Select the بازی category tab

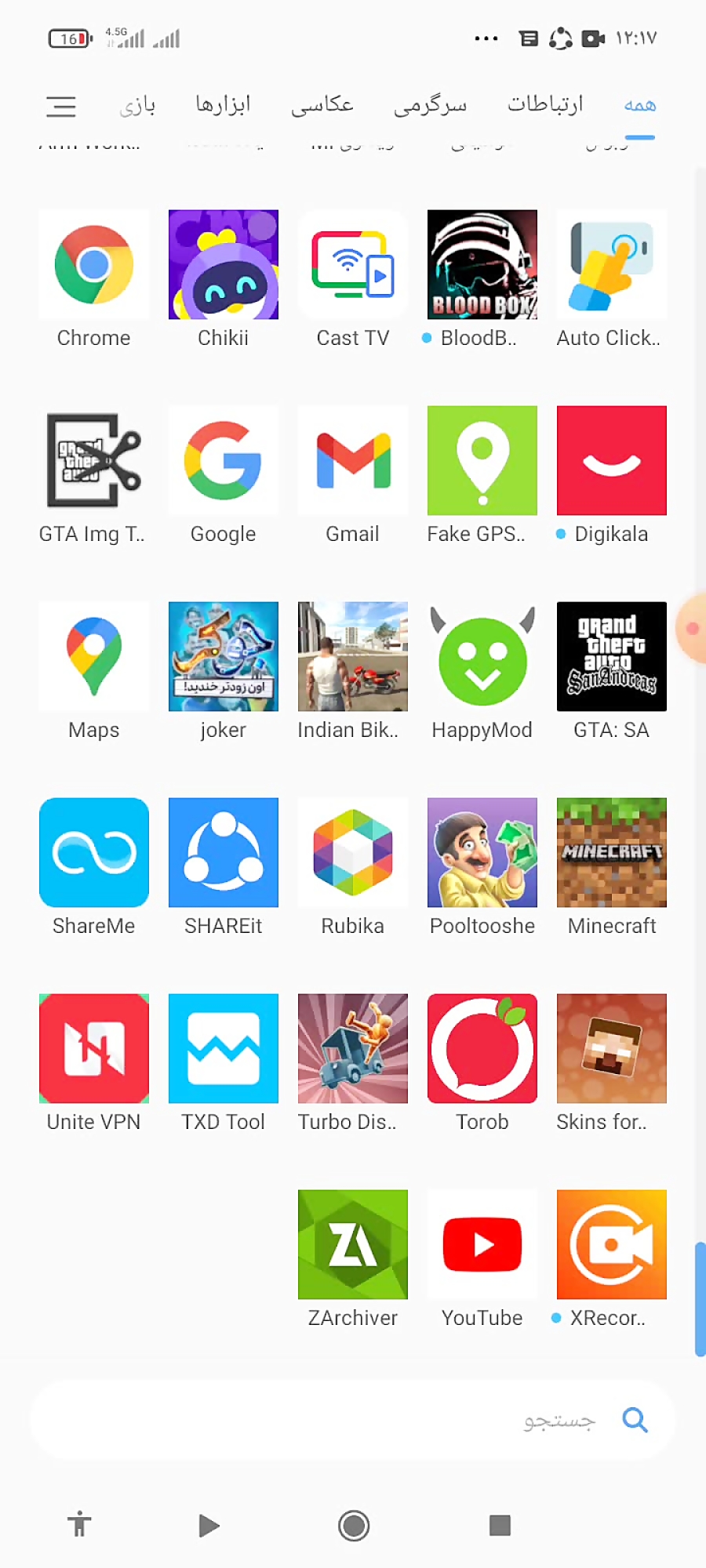pos(137,104)
